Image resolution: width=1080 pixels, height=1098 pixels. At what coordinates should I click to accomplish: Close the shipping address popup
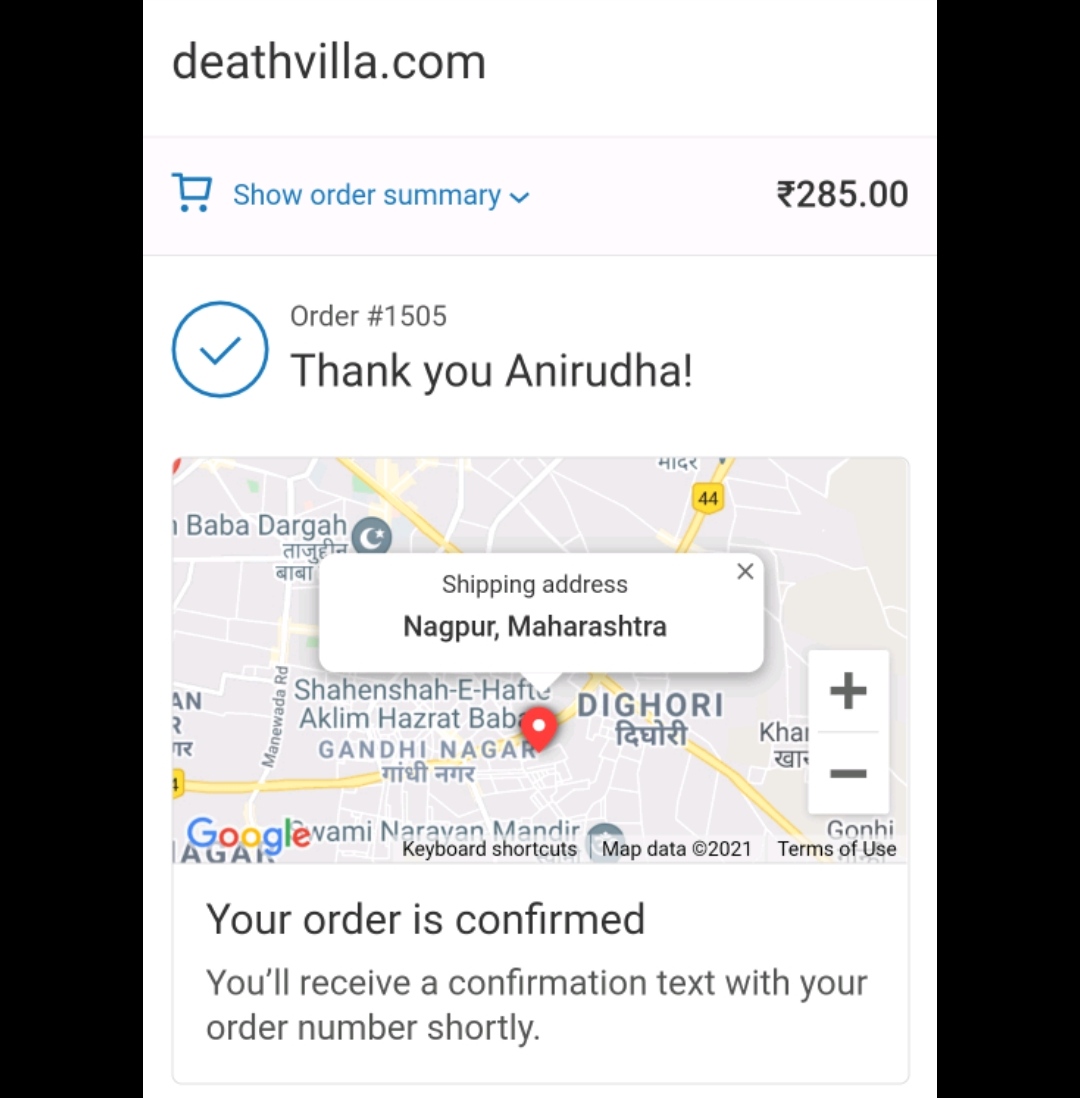click(x=745, y=572)
